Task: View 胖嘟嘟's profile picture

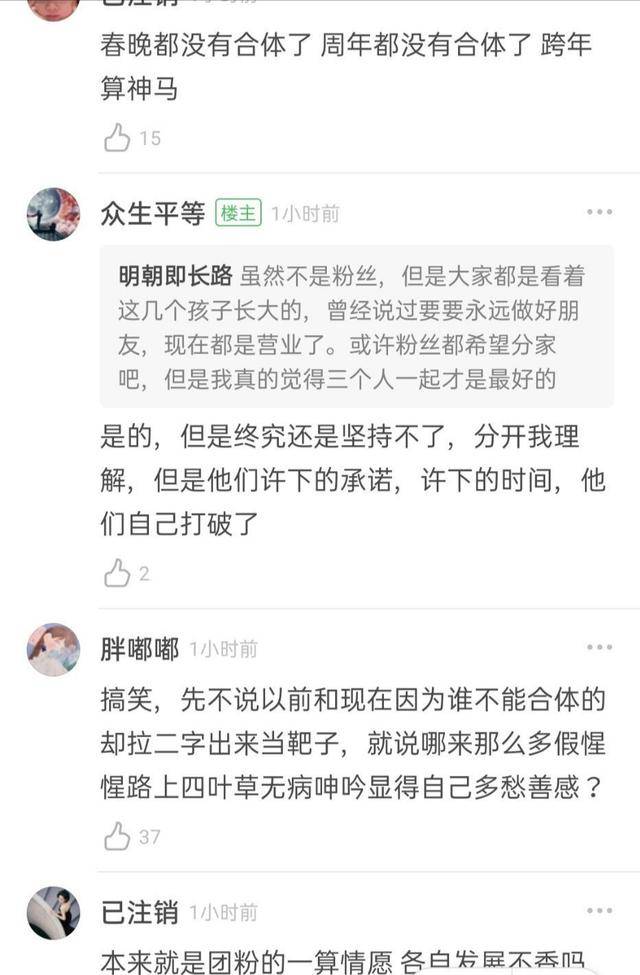Action: point(53,649)
